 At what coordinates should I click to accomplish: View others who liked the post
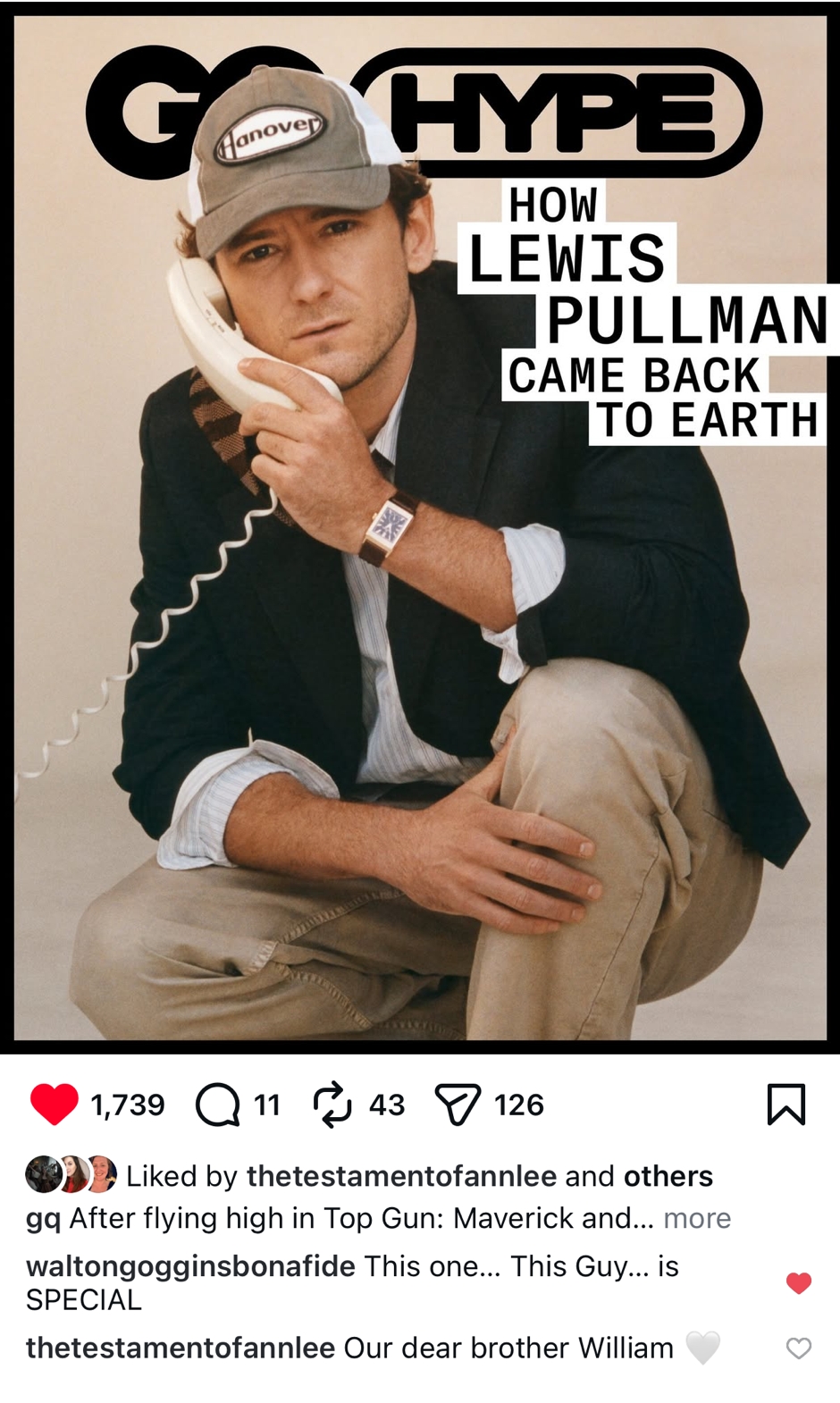tap(668, 1176)
